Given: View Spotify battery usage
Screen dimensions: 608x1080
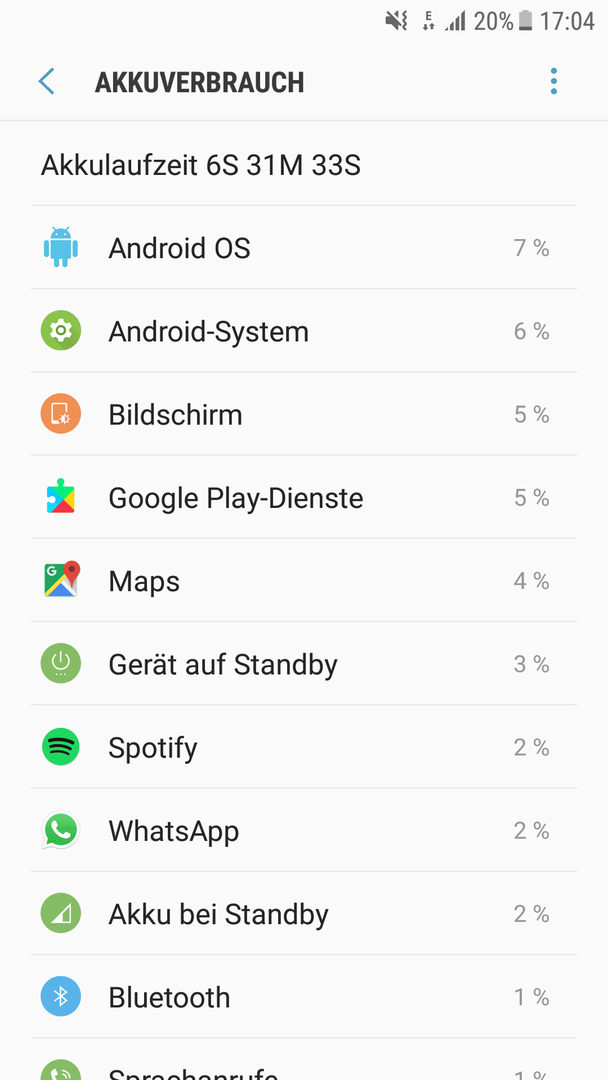Looking at the screenshot, I should click(304, 747).
